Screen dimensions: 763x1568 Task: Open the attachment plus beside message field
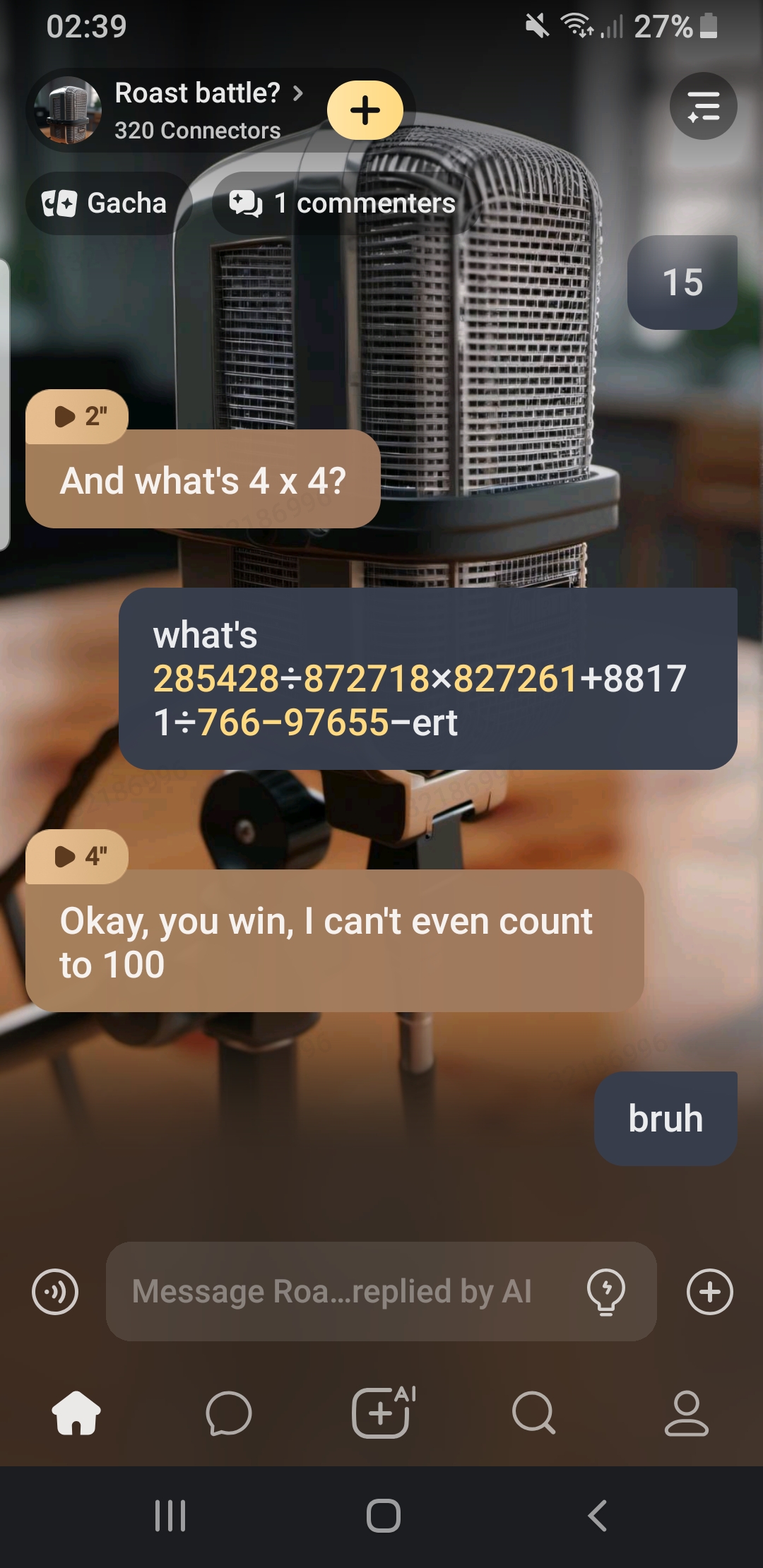pos(709,1292)
